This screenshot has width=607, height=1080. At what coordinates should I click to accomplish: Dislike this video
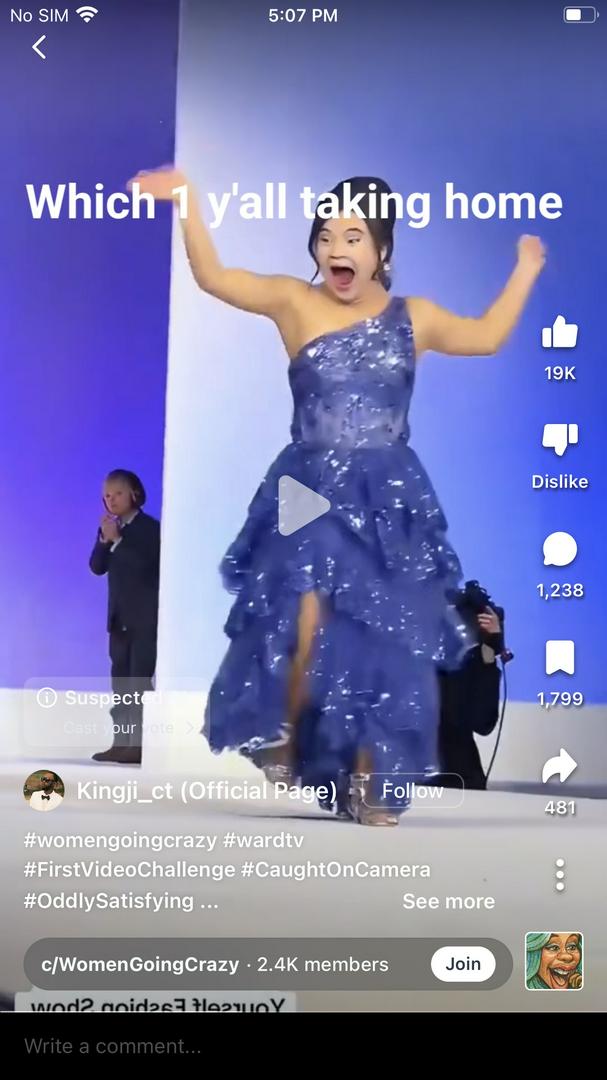point(559,441)
